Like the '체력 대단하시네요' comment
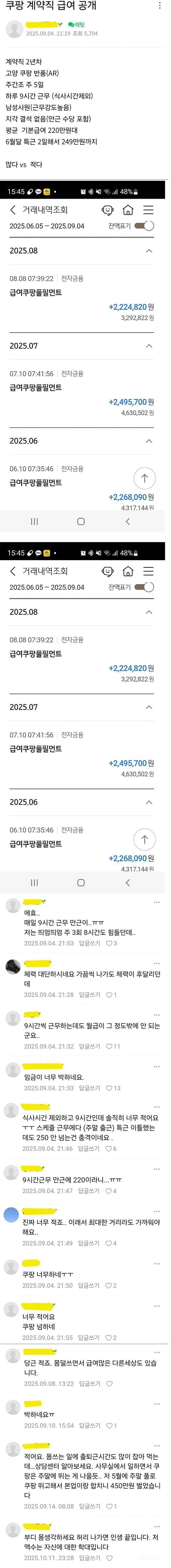The image size is (171, 1568). (x=111, y=995)
